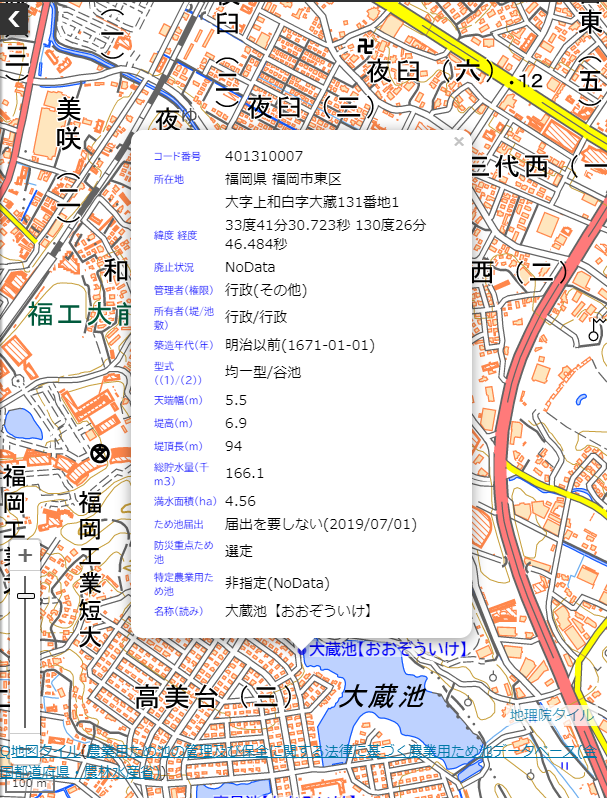Select the 大蔵池 map marker
This screenshot has width=607, height=798.
coord(301,651)
